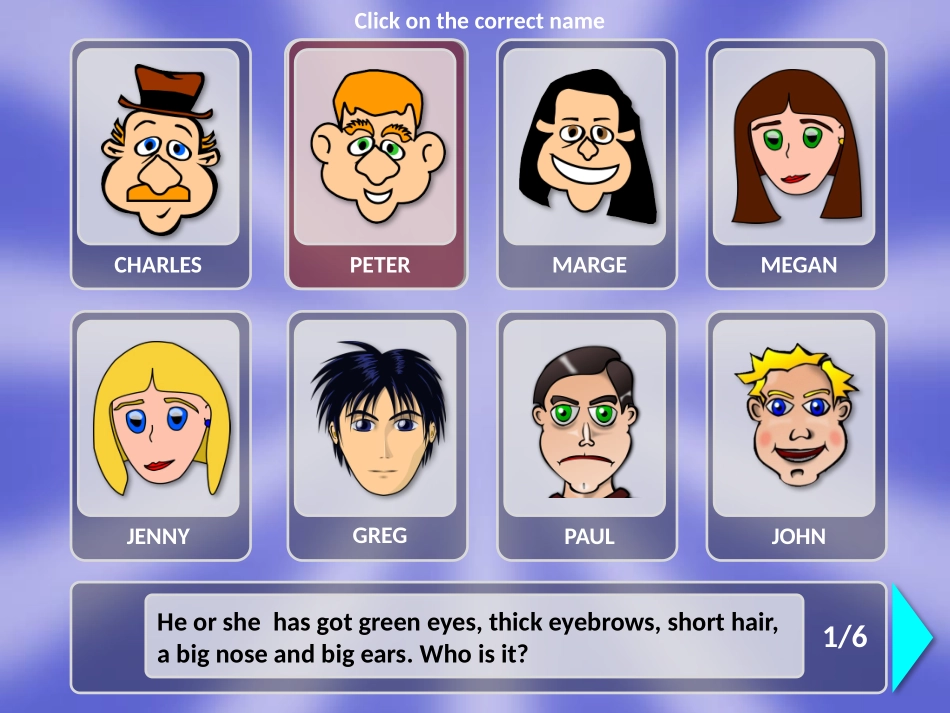
Task: Choose the Greg card
Action: [x=377, y=436]
